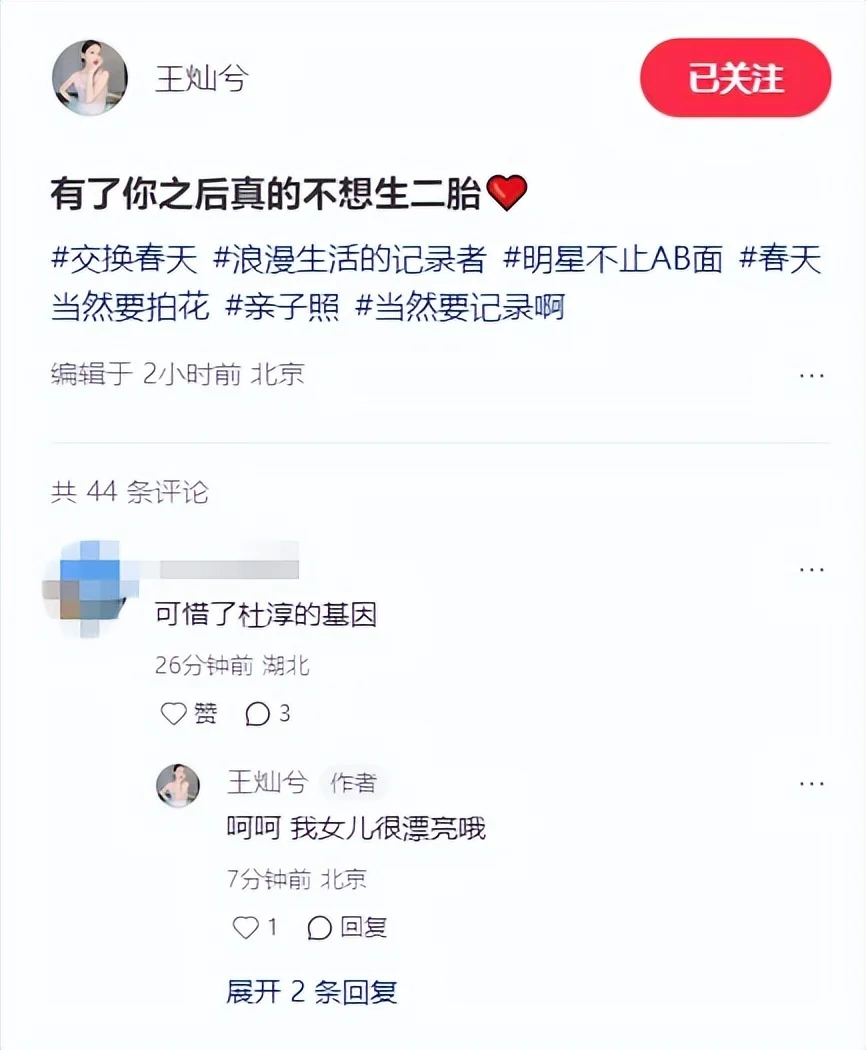Open the #交换春天 hashtag
Image resolution: width=866 pixels, height=1050 pixels.
point(124,260)
